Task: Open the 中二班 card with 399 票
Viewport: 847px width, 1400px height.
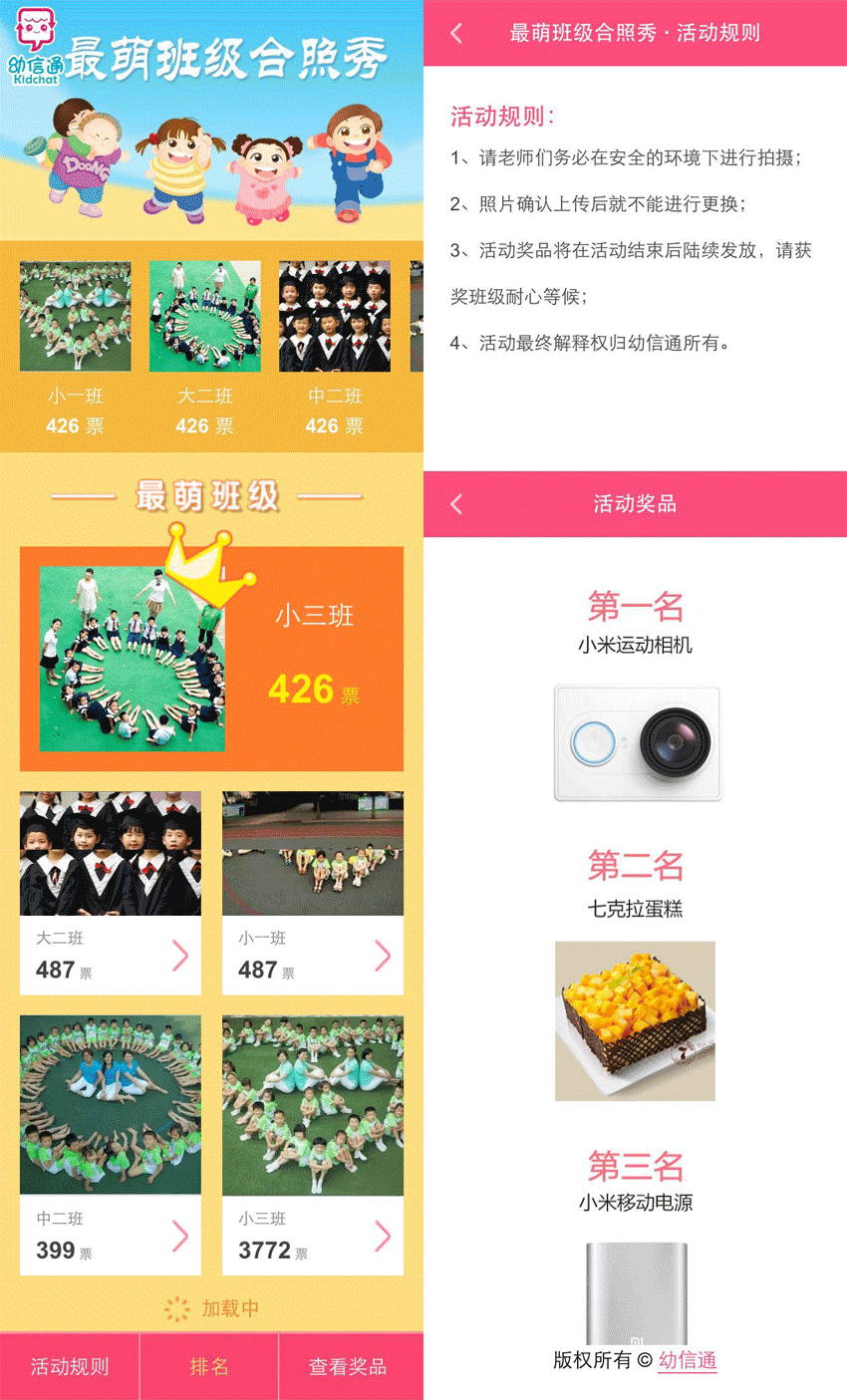Action: pyautogui.click(x=111, y=1145)
